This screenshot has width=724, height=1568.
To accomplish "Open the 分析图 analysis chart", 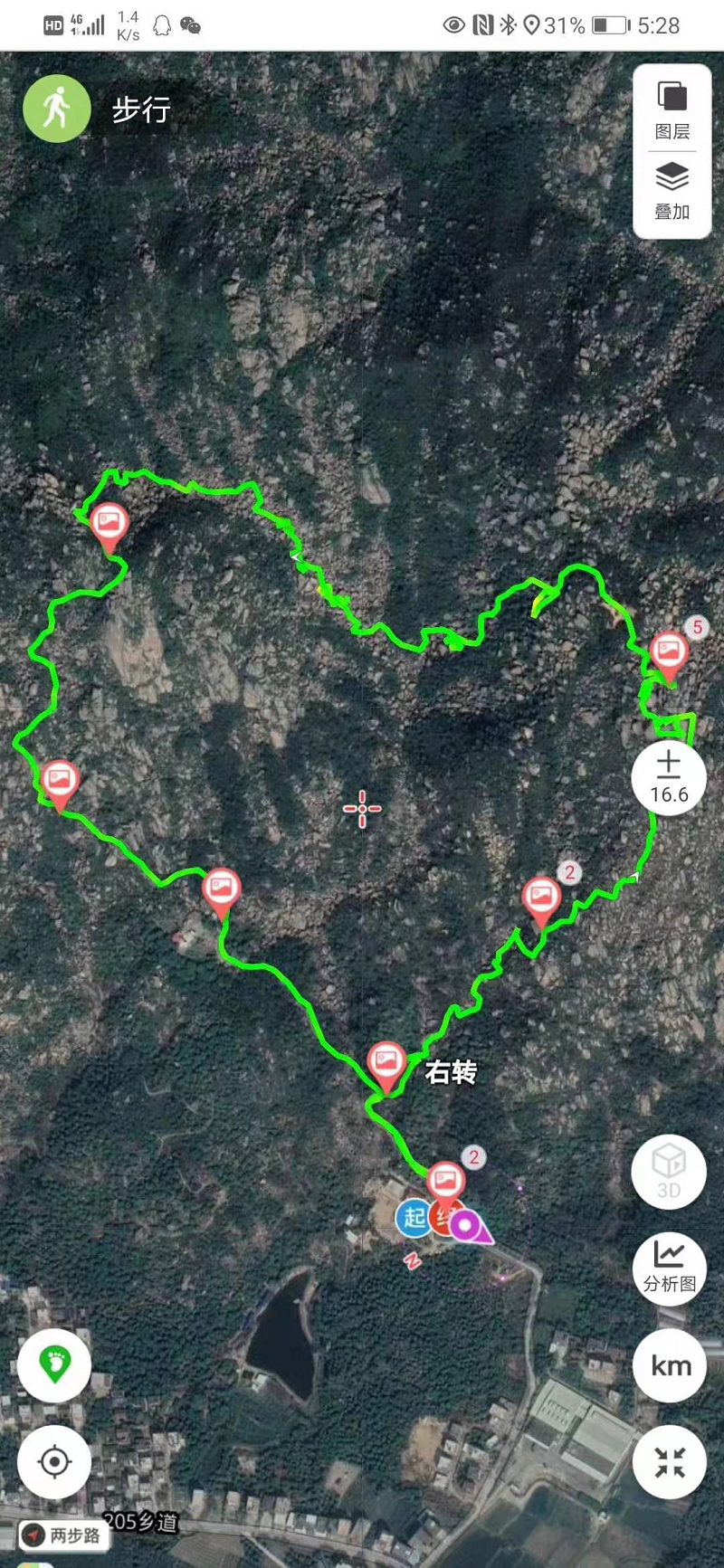I will pyautogui.click(x=669, y=1267).
